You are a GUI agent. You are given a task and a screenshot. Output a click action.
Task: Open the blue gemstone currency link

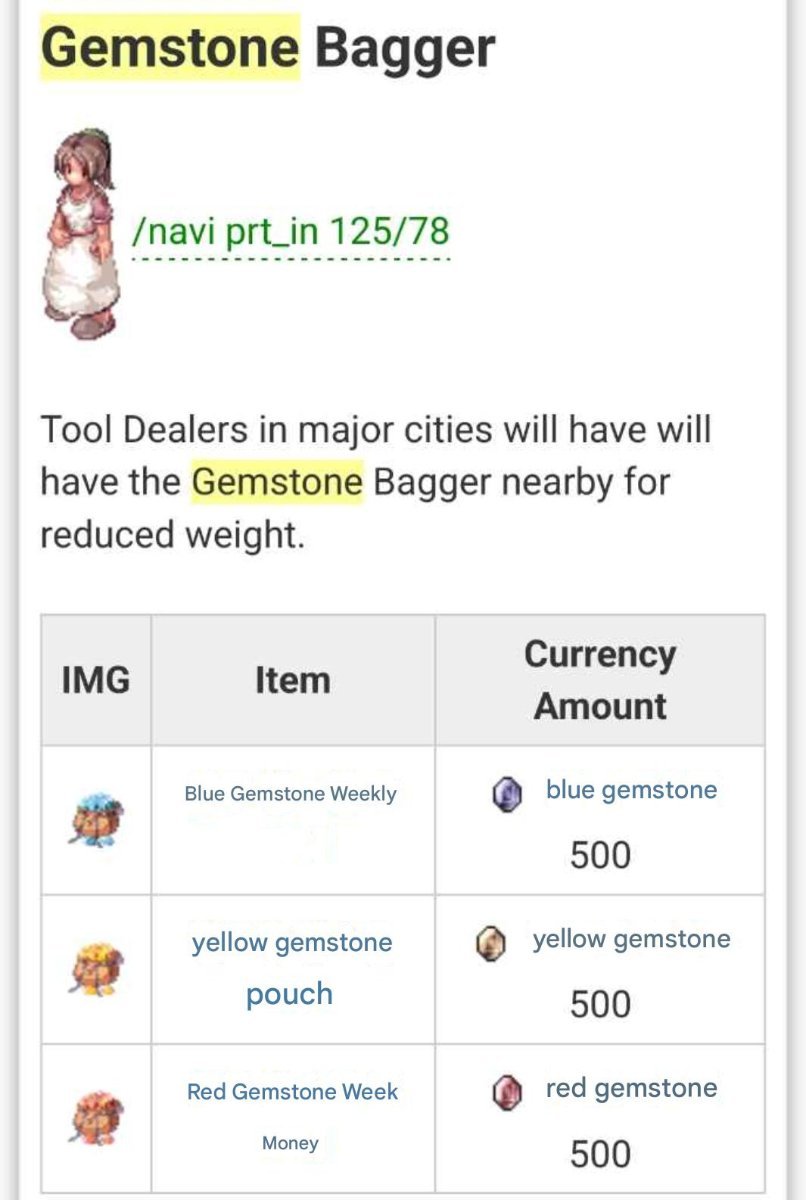[631, 790]
